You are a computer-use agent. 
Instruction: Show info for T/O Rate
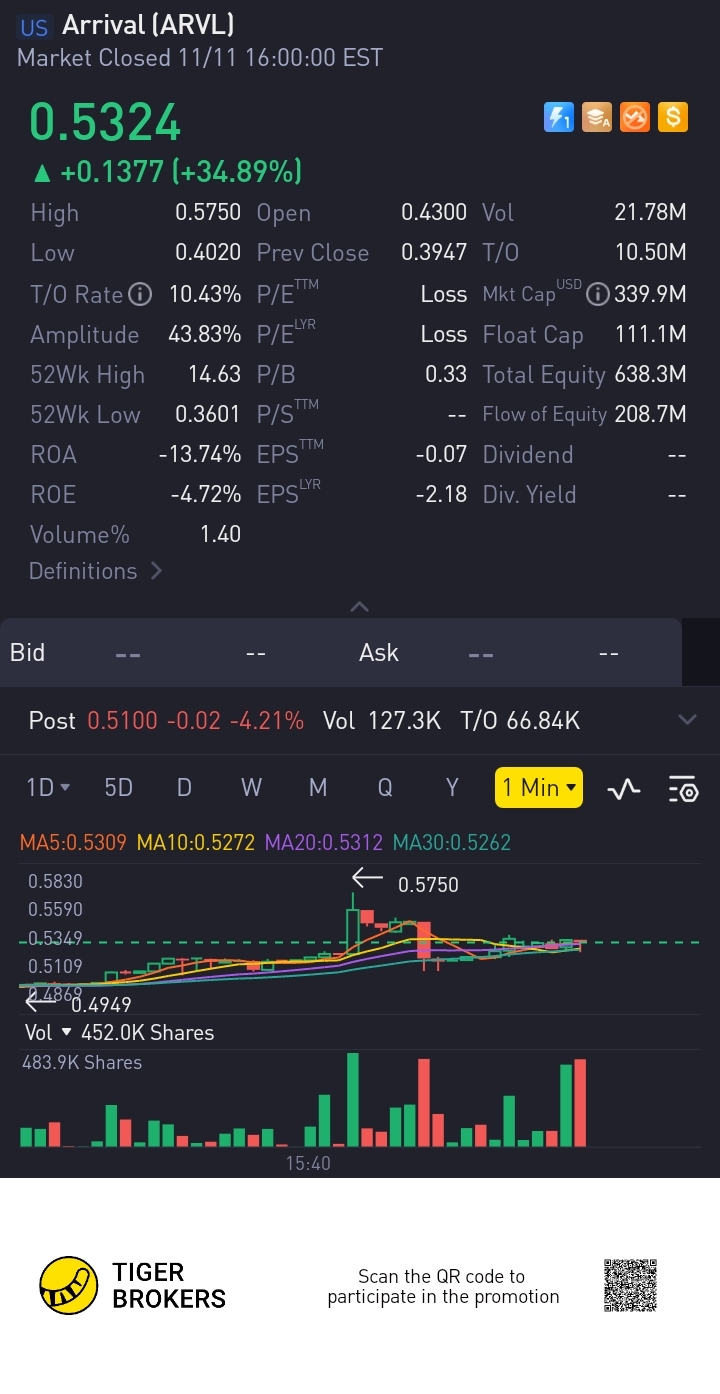[x=141, y=294]
